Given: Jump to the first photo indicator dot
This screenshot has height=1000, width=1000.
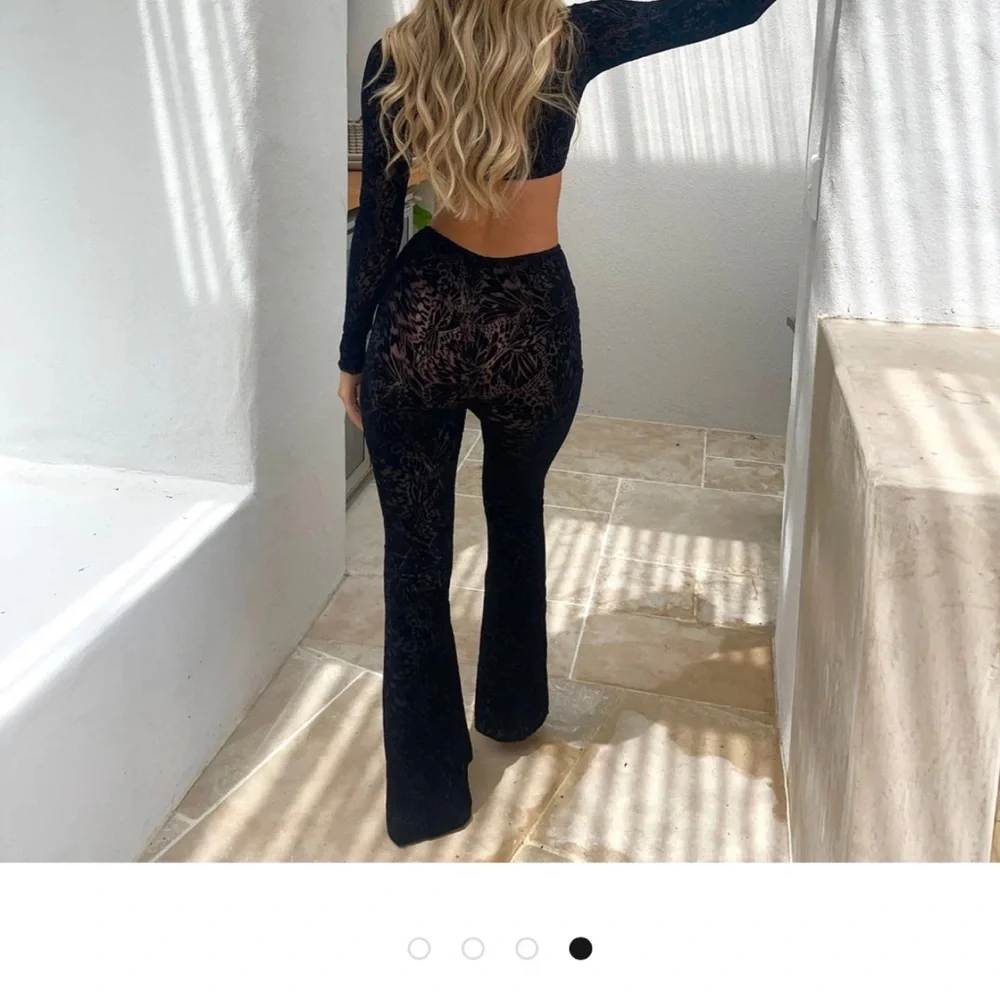Looking at the screenshot, I should tap(419, 948).
